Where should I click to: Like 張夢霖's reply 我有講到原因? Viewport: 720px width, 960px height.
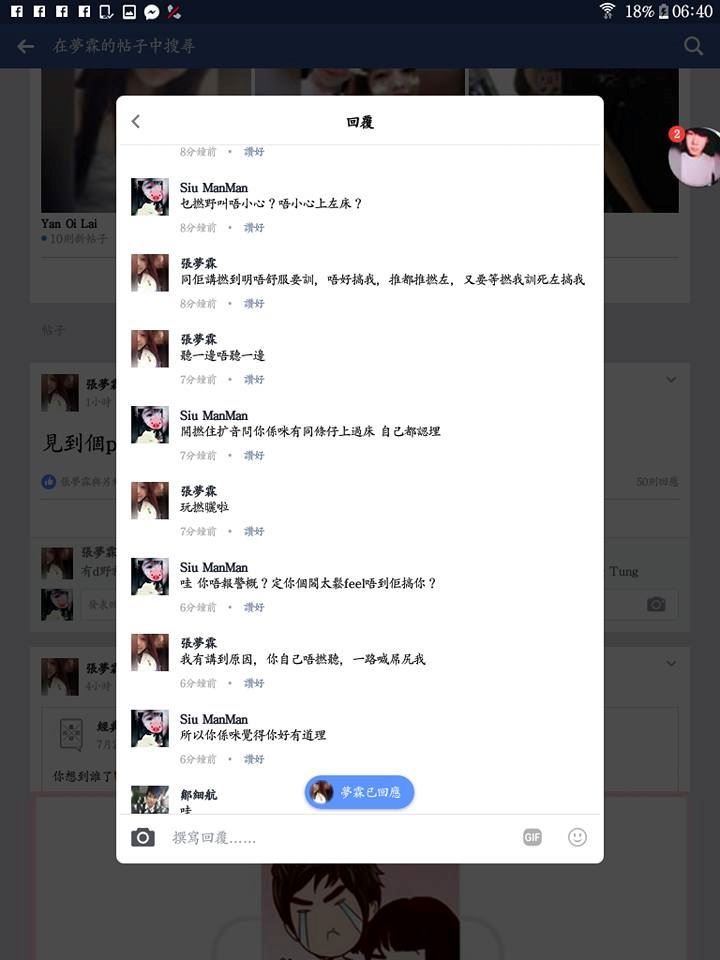coord(254,684)
